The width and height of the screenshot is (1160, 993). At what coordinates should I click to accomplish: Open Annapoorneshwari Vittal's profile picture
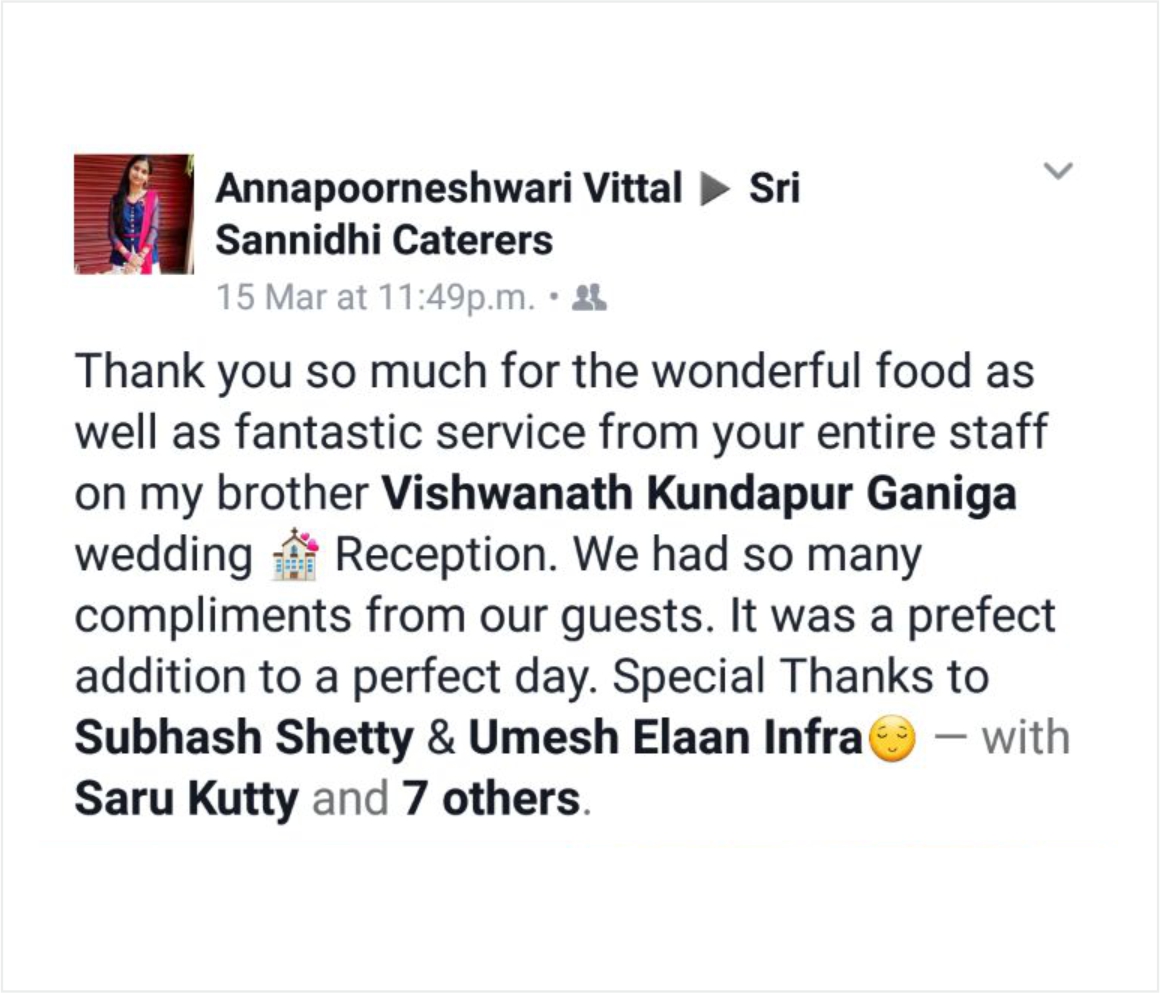pos(133,214)
